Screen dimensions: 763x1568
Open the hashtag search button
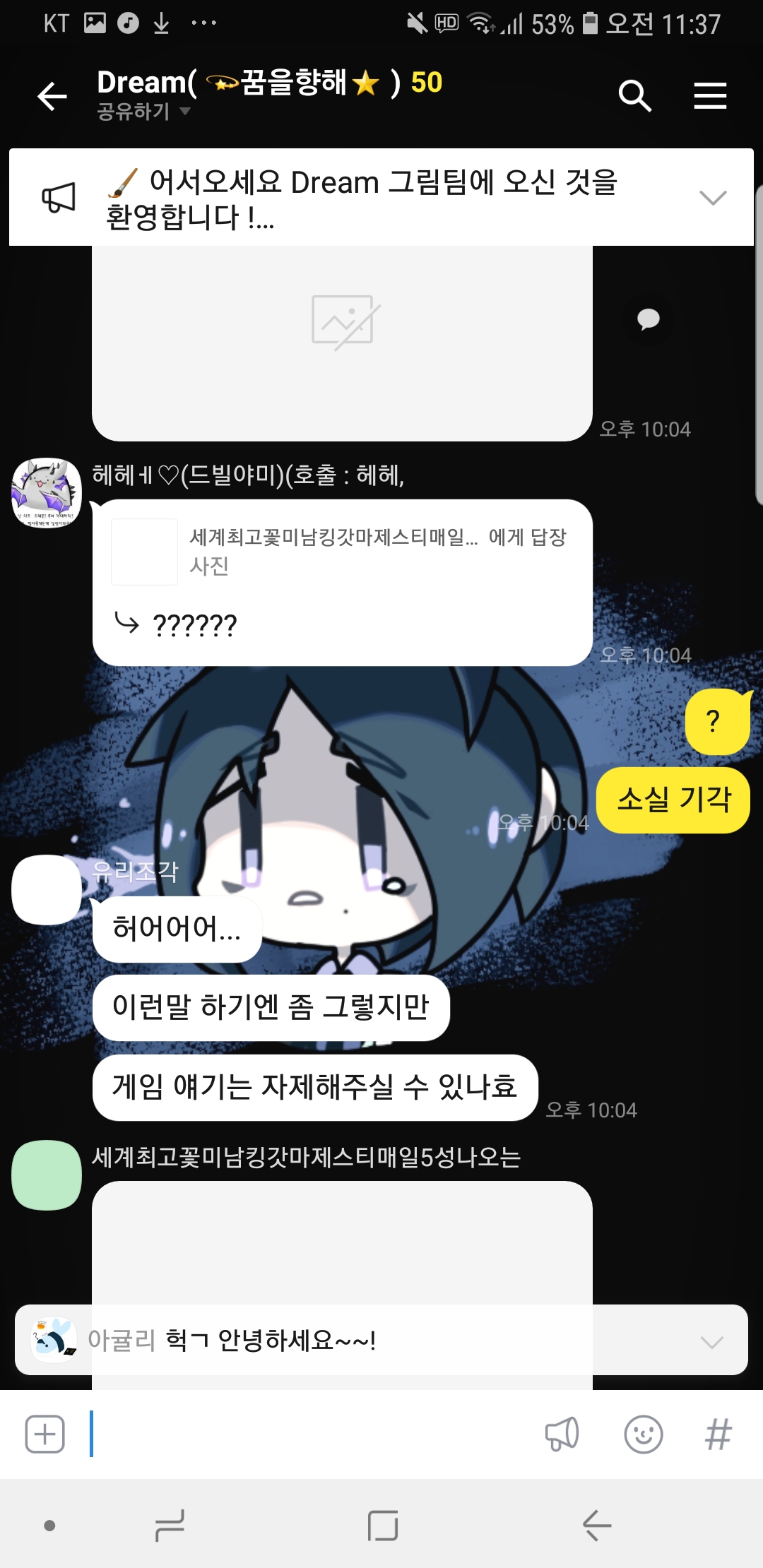coord(718,1435)
